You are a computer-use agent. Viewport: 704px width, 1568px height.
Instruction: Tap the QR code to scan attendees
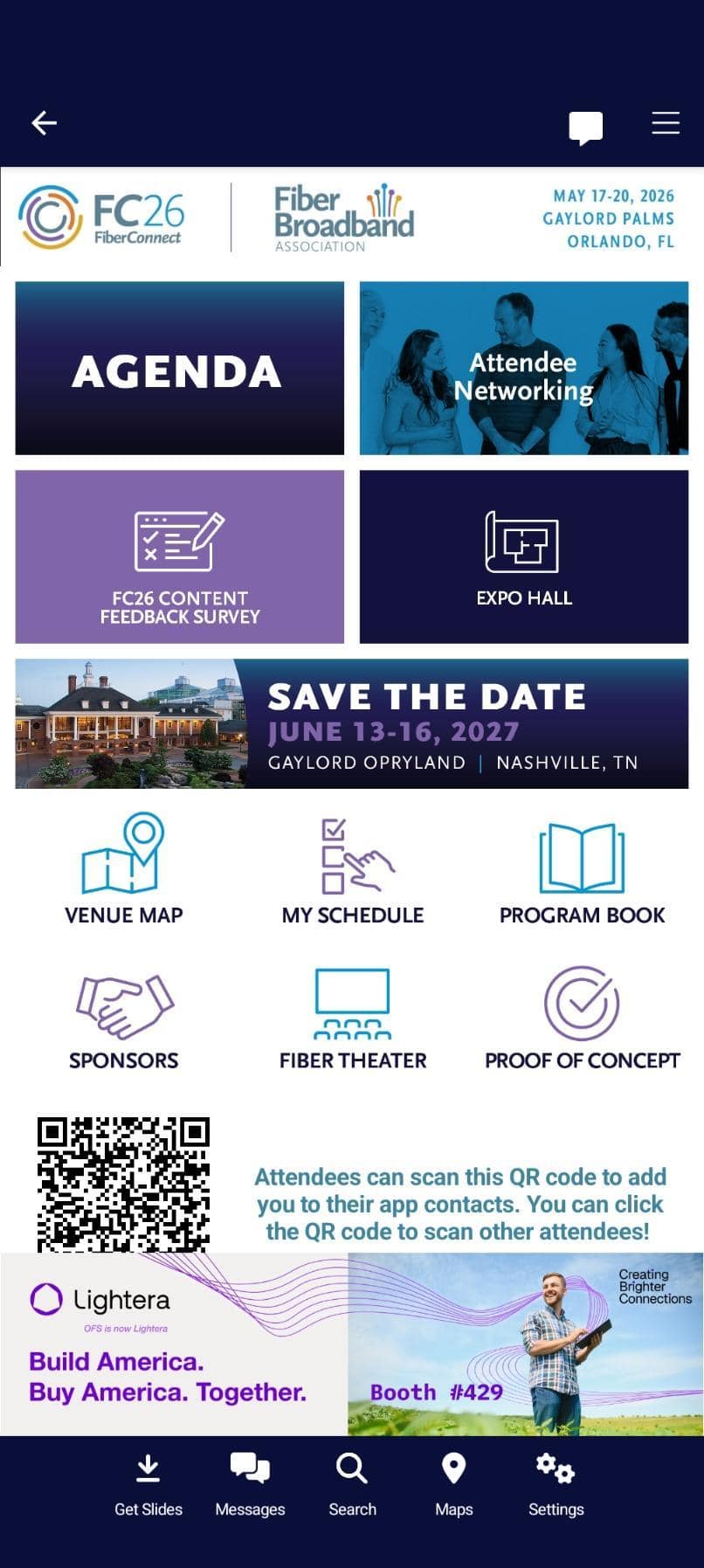pos(123,1185)
